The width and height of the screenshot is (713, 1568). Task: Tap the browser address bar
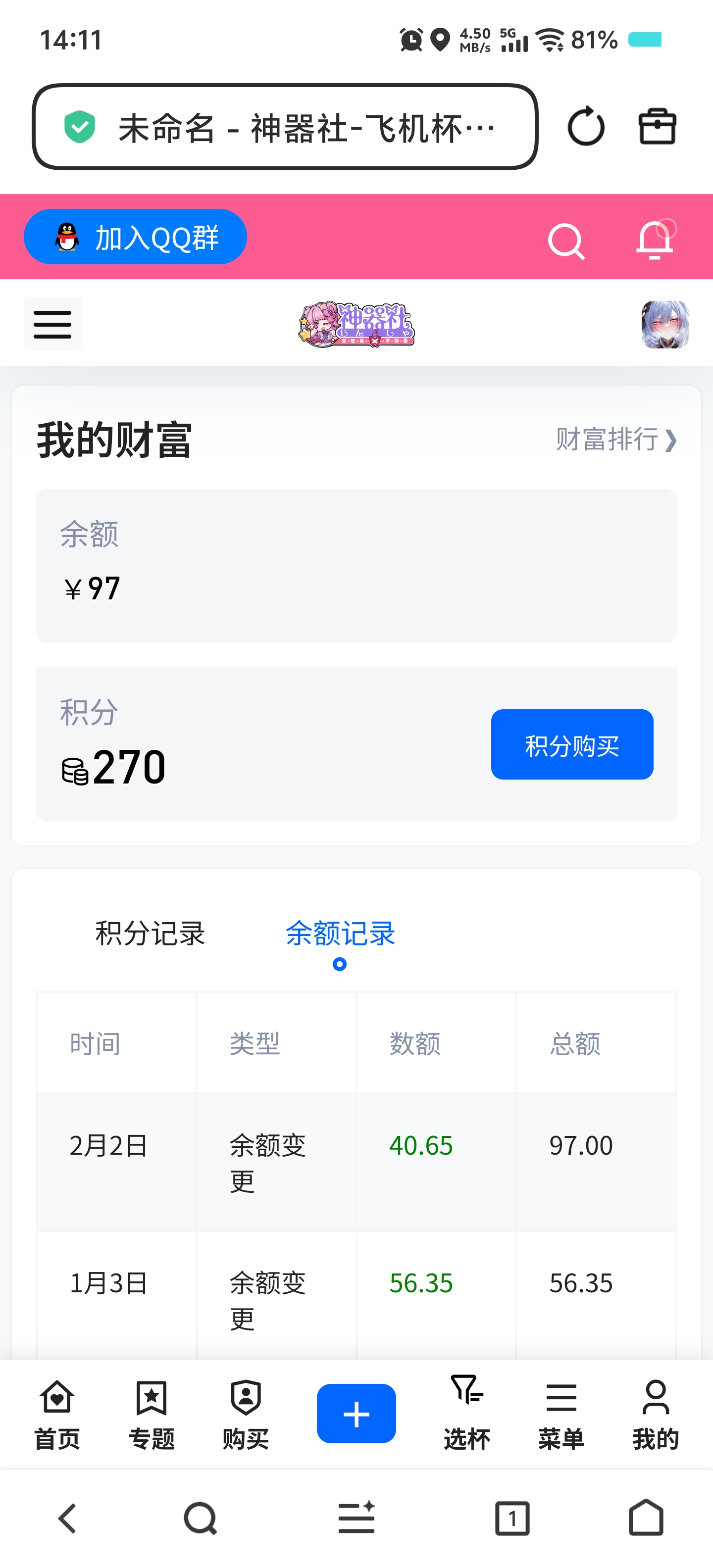click(x=285, y=127)
